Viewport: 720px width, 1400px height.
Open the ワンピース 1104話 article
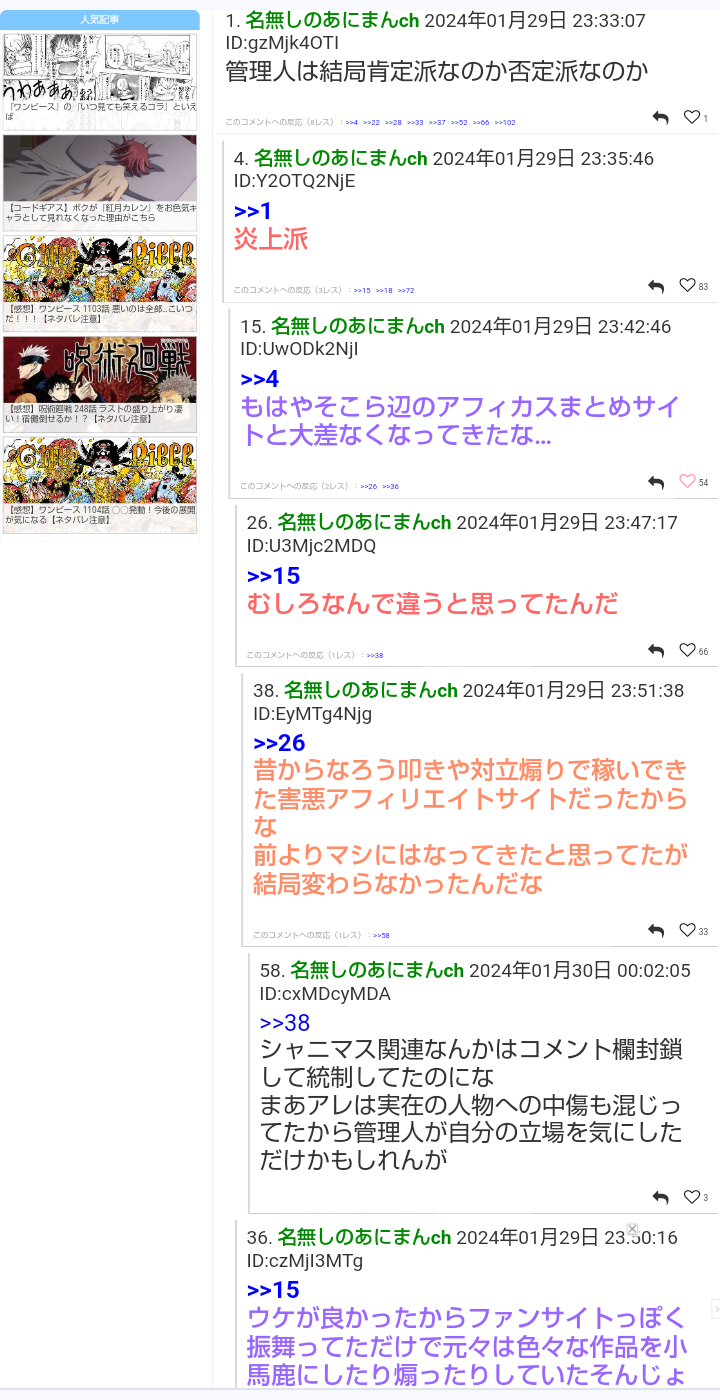100,485
